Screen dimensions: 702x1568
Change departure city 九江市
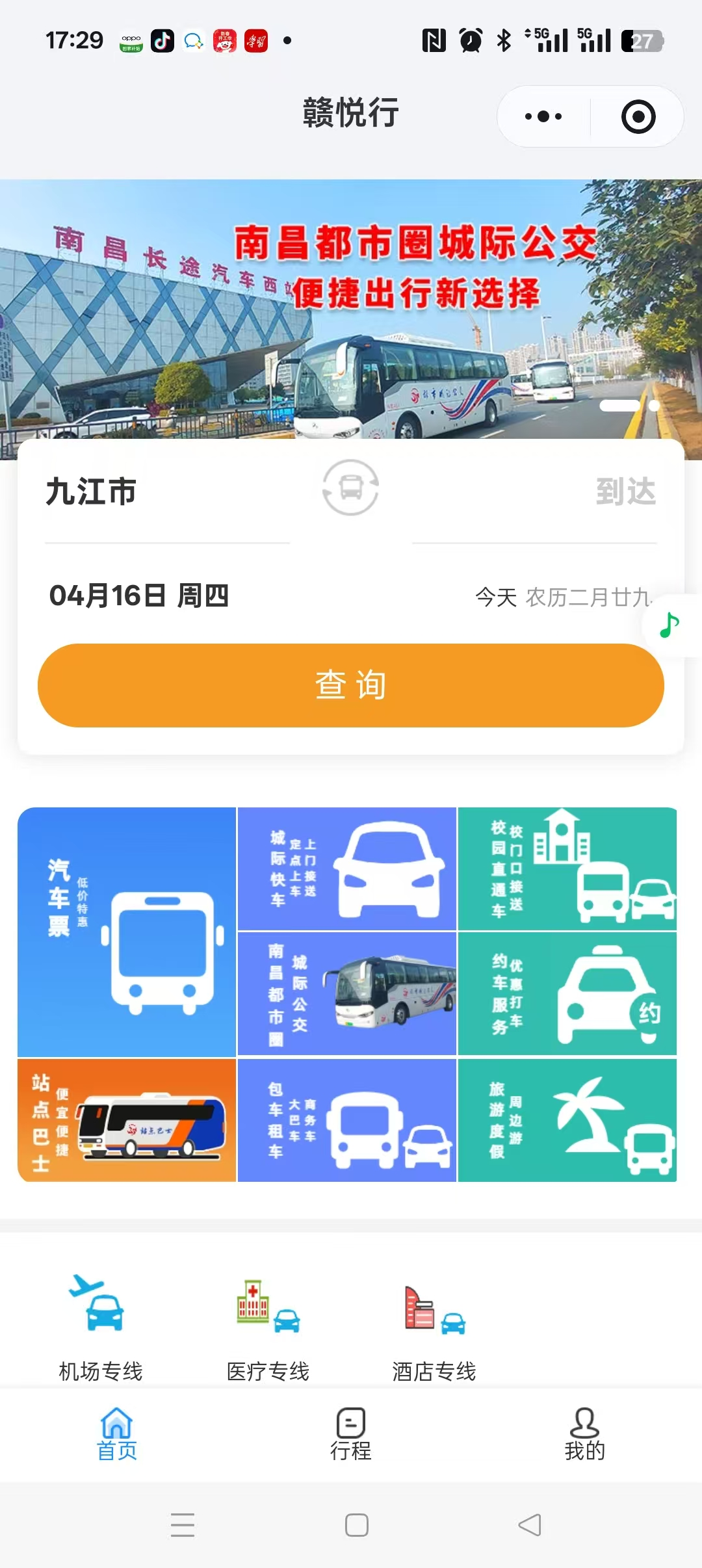click(x=91, y=491)
